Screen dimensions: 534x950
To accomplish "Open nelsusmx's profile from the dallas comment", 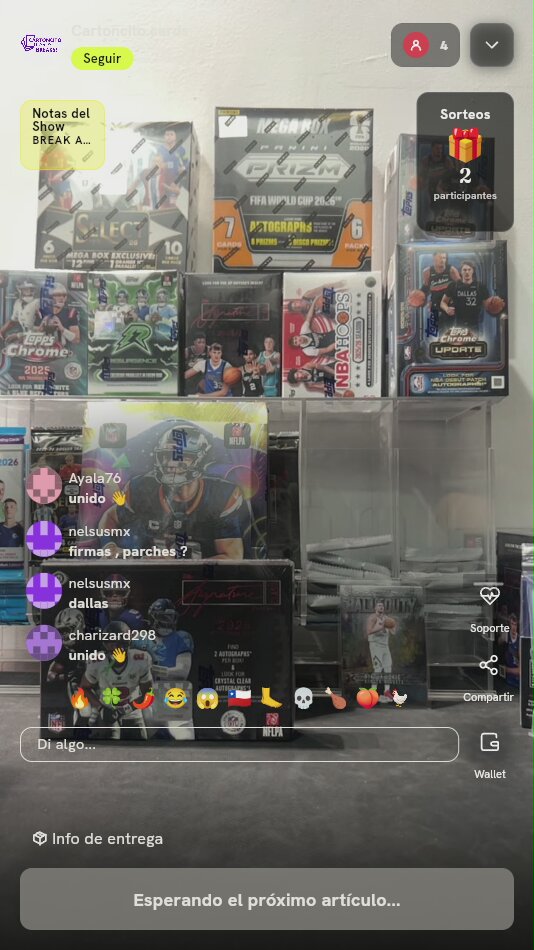I will pyautogui.click(x=44, y=591).
